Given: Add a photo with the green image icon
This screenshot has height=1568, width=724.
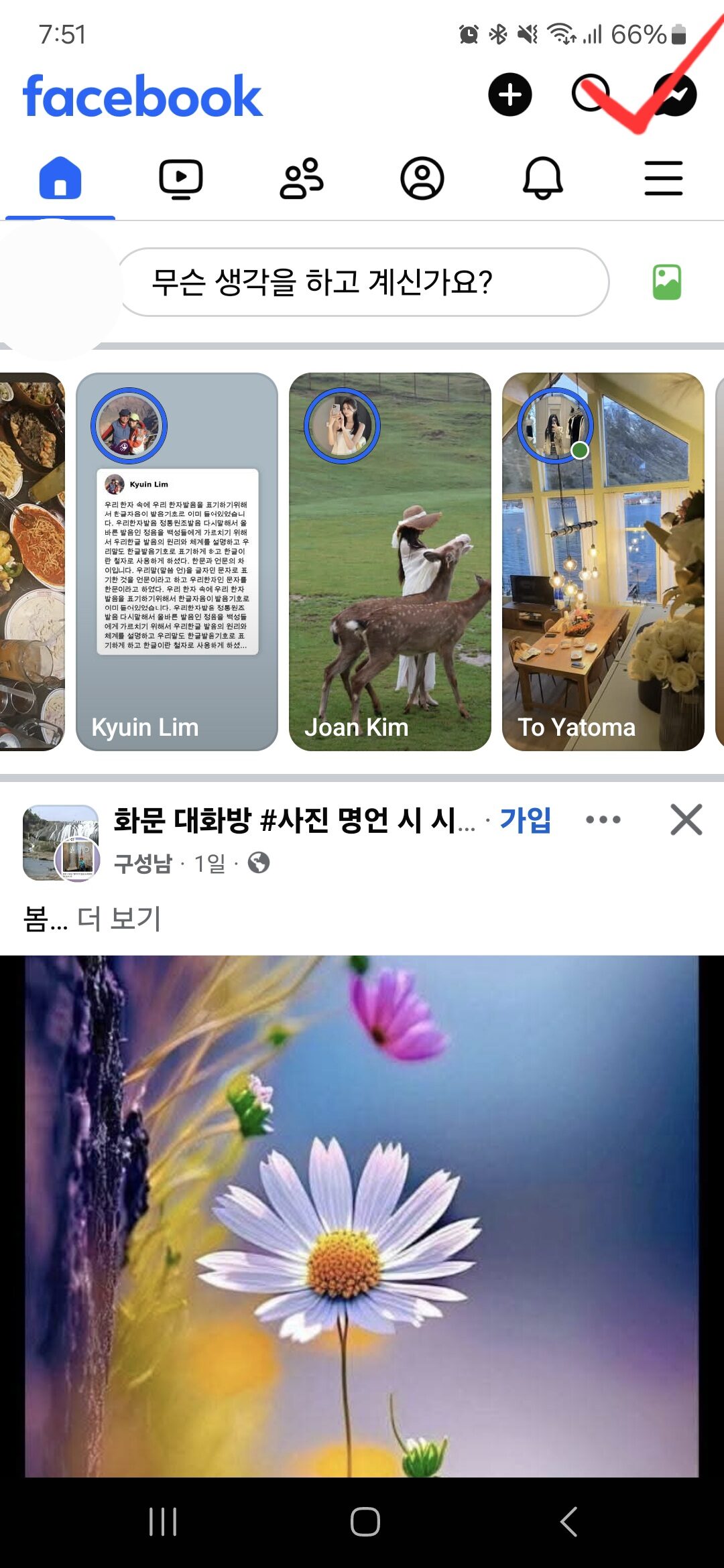Looking at the screenshot, I should pos(667,282).
